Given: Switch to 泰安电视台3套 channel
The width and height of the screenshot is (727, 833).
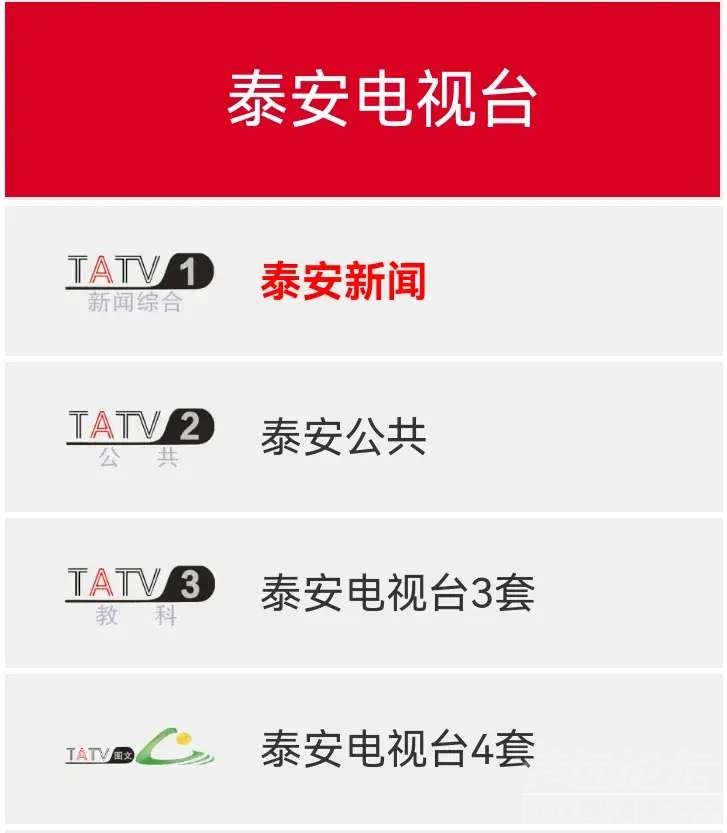Looking at the screenshot, I should [x=397, y=593].
